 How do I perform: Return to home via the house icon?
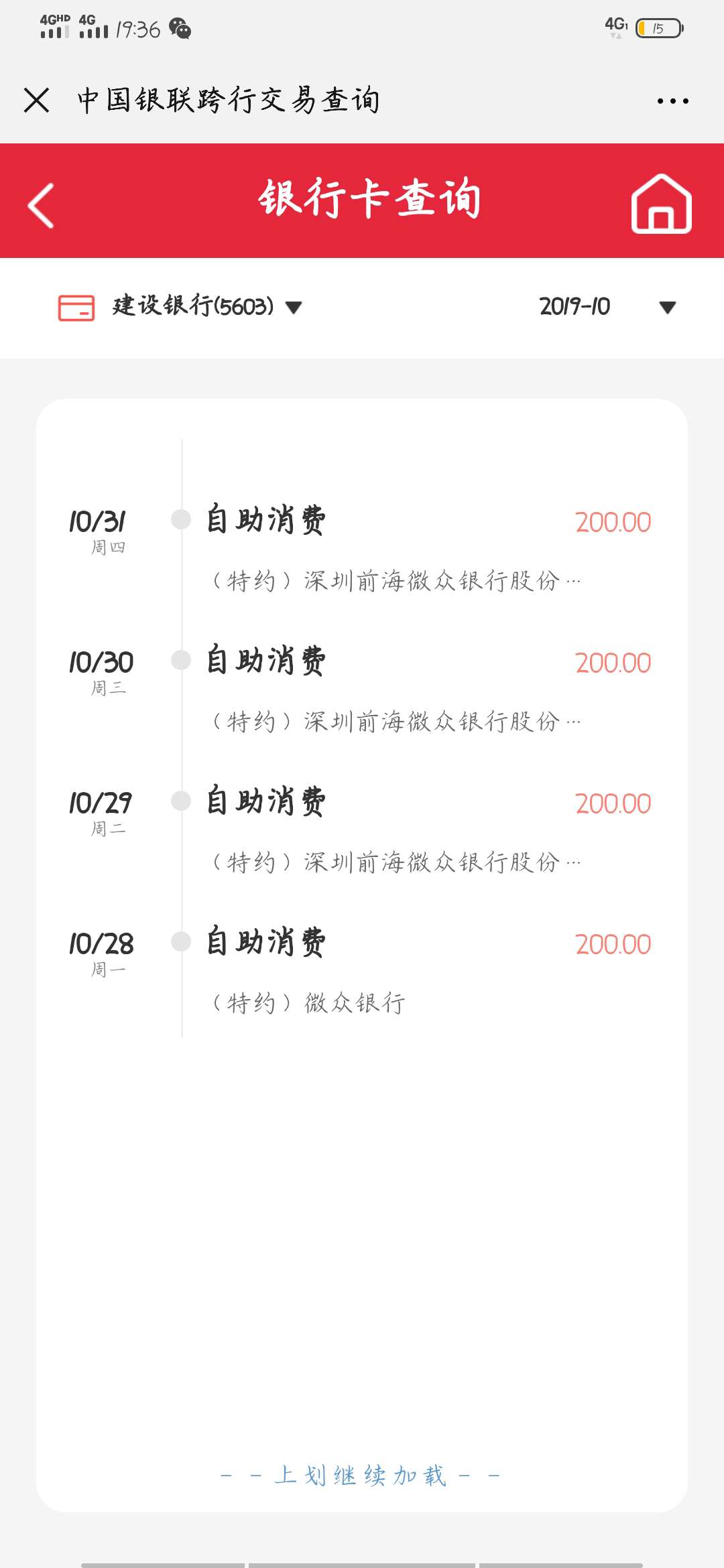pos(661,204)
